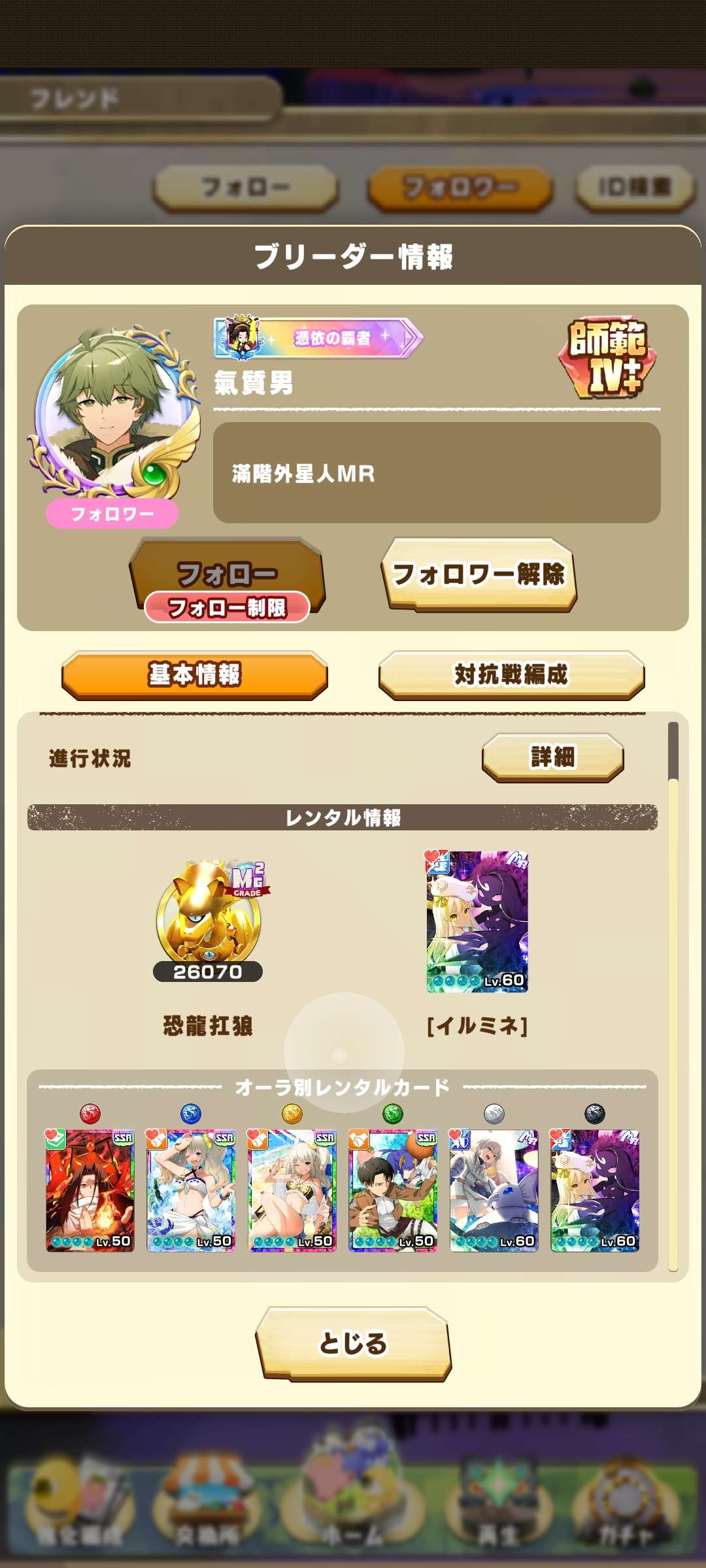Close the dialog with とじる
This screenshot has height=1568, width=706.
click(x=353, y=1343)
